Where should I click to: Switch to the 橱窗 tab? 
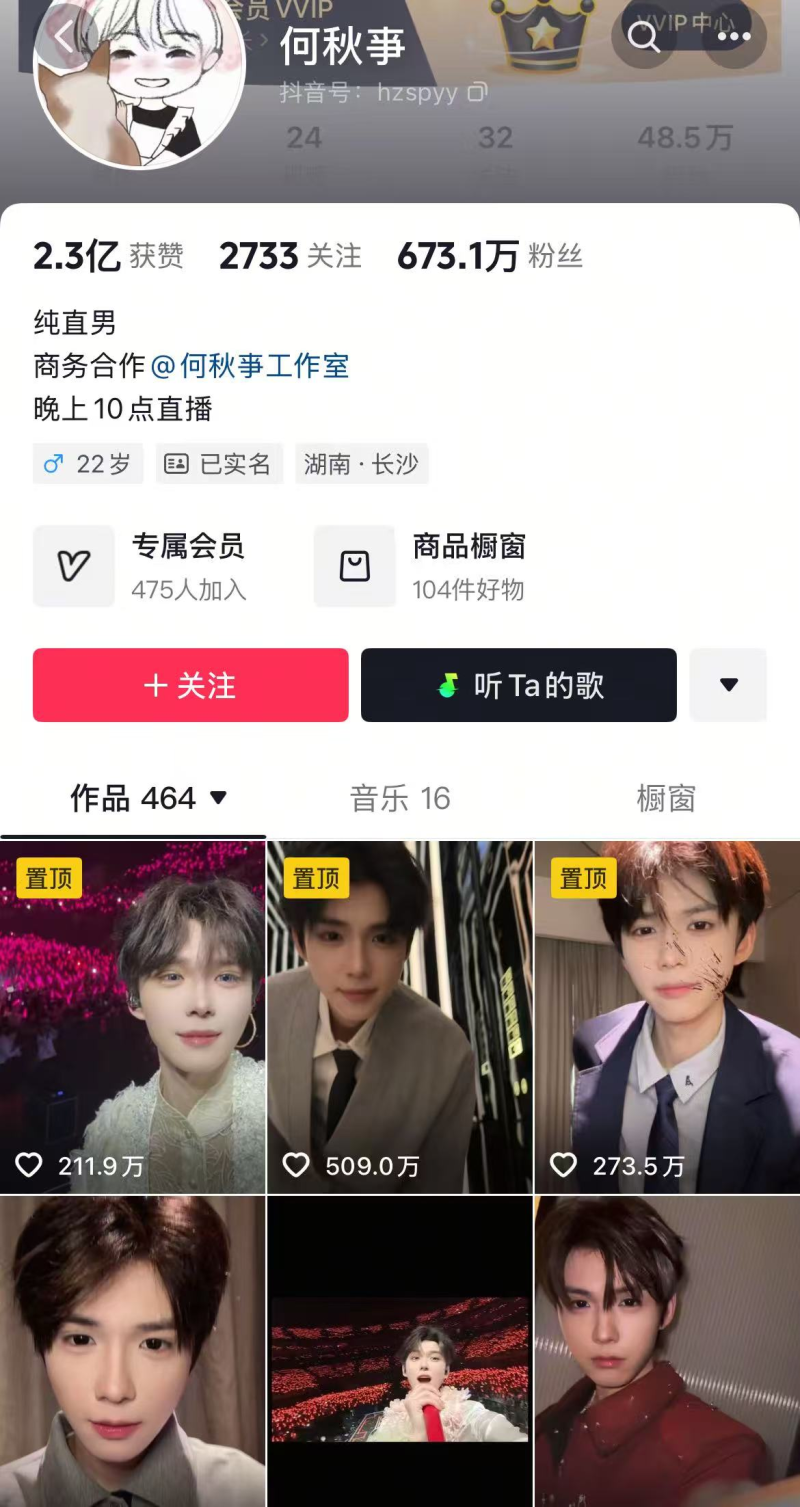665,798
